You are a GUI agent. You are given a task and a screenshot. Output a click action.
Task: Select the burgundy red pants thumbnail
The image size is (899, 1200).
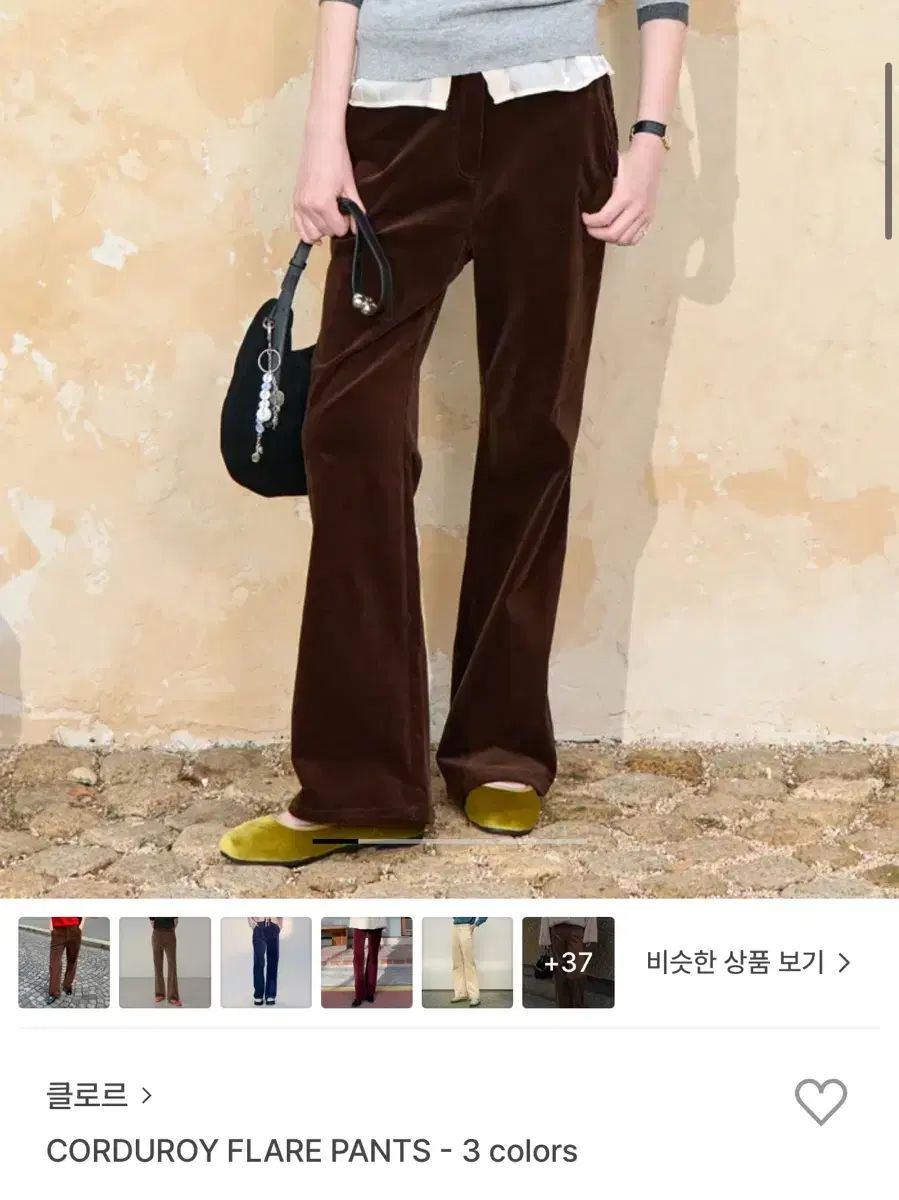click(x=367, y=962)
